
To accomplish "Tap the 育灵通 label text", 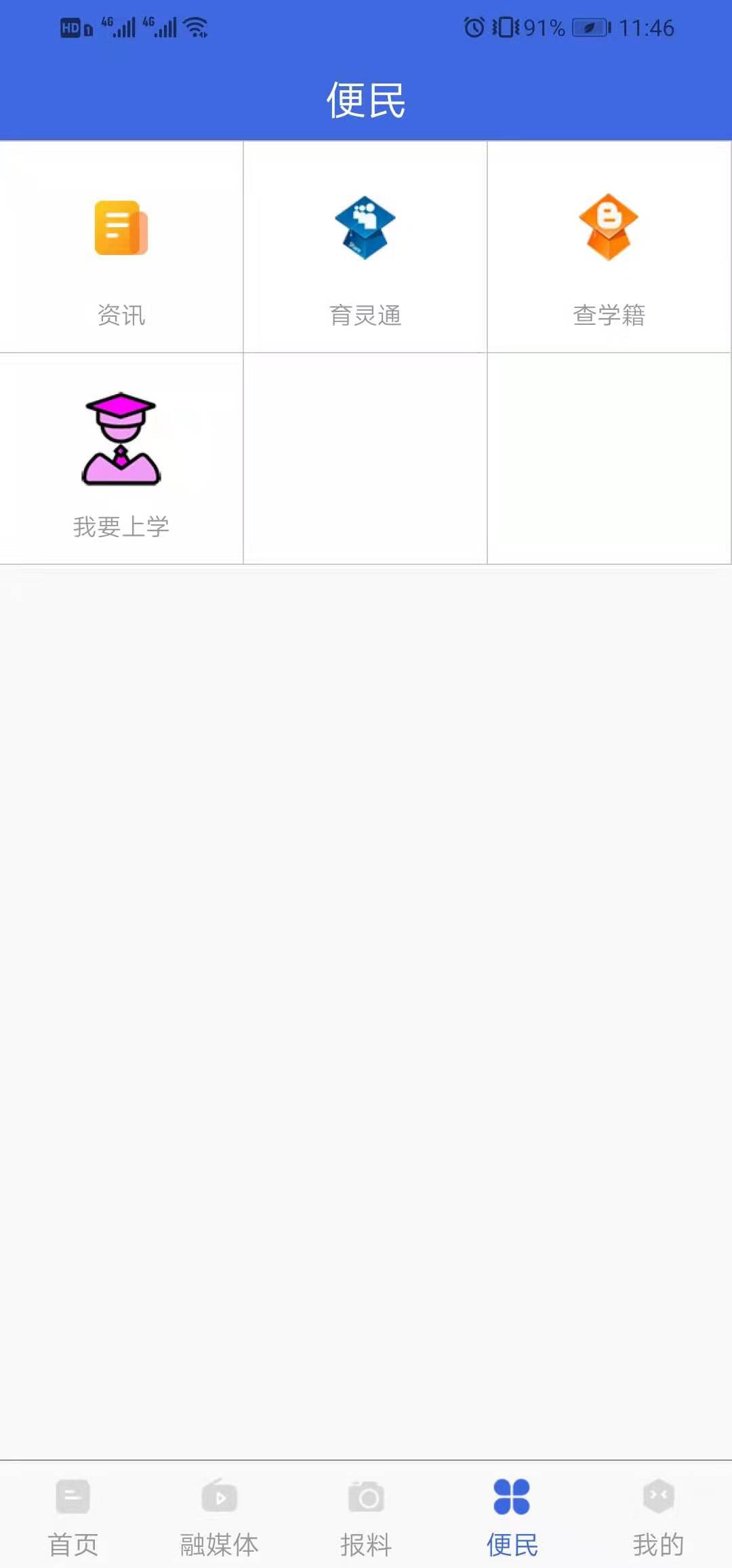I will [365, 315].
